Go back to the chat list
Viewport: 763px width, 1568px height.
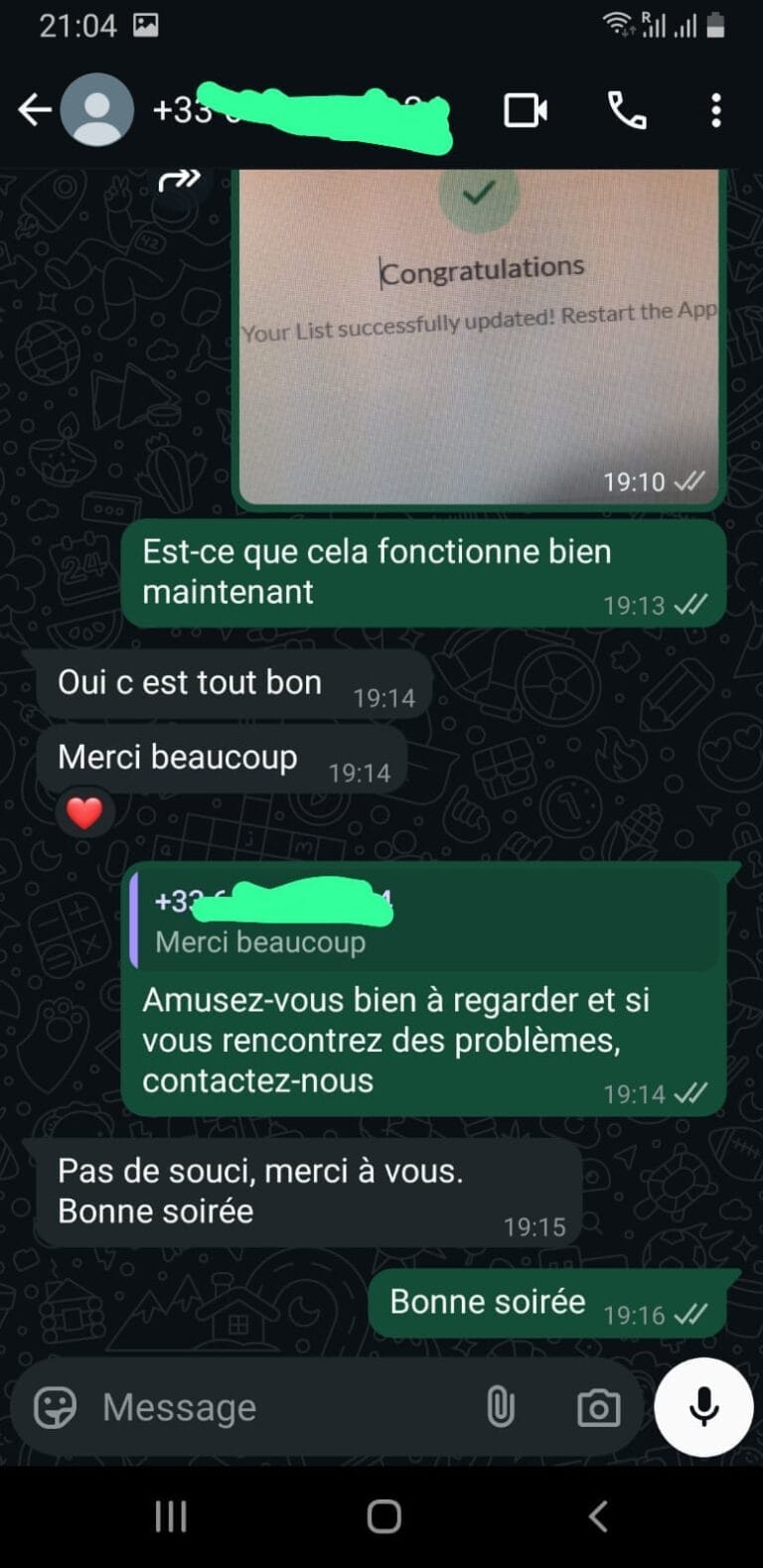35,110
